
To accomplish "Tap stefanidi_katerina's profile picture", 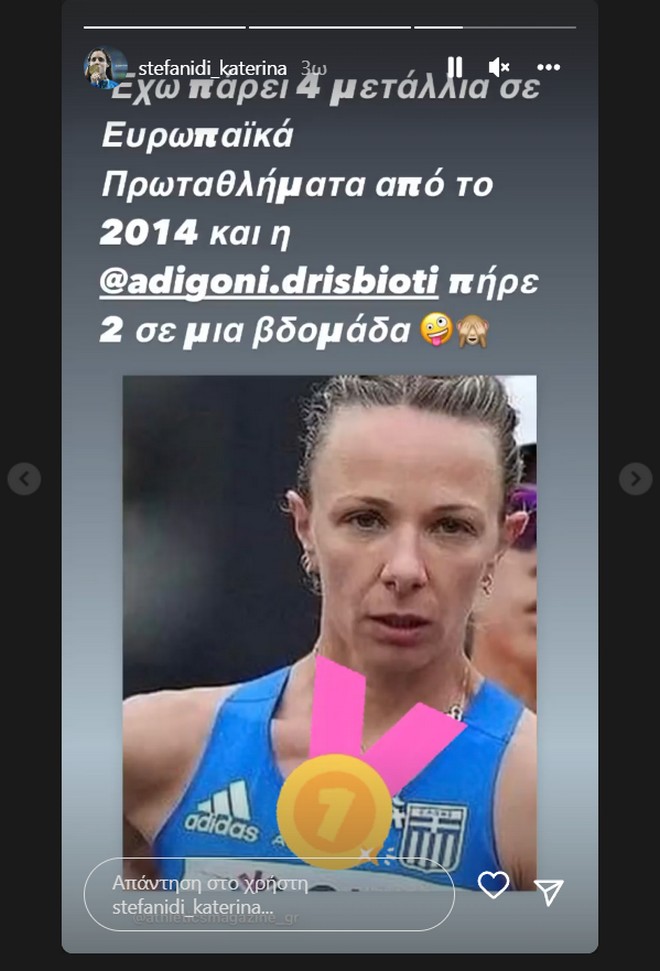I will pos(105,68).
